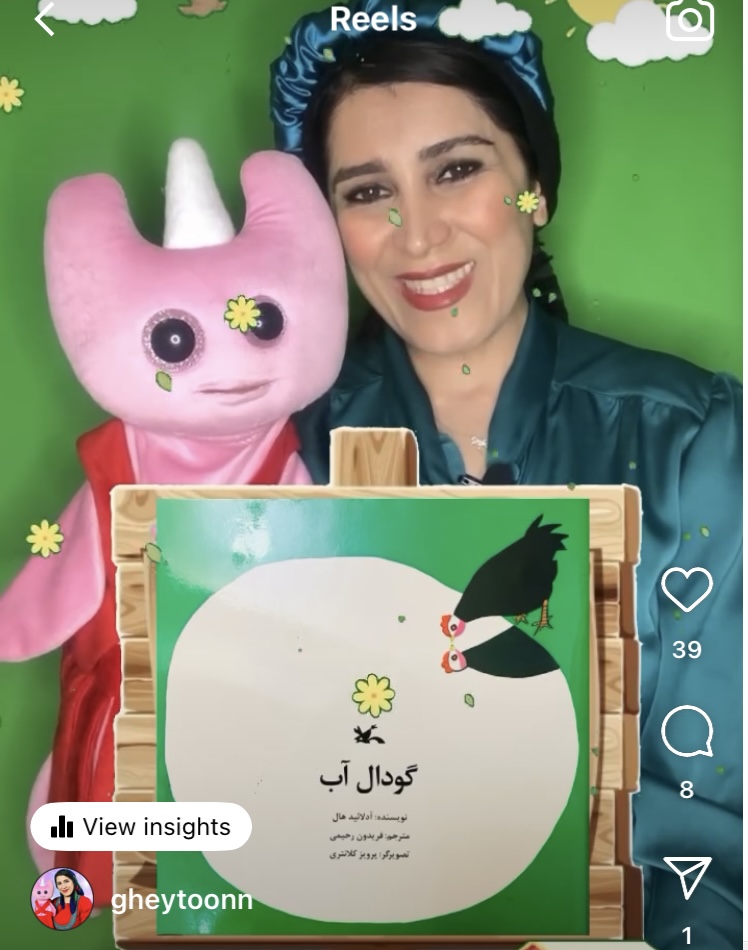This screenshot has height=950, width=748.
Task: Go back using the top-left arrow
Action: pos(45,19)
